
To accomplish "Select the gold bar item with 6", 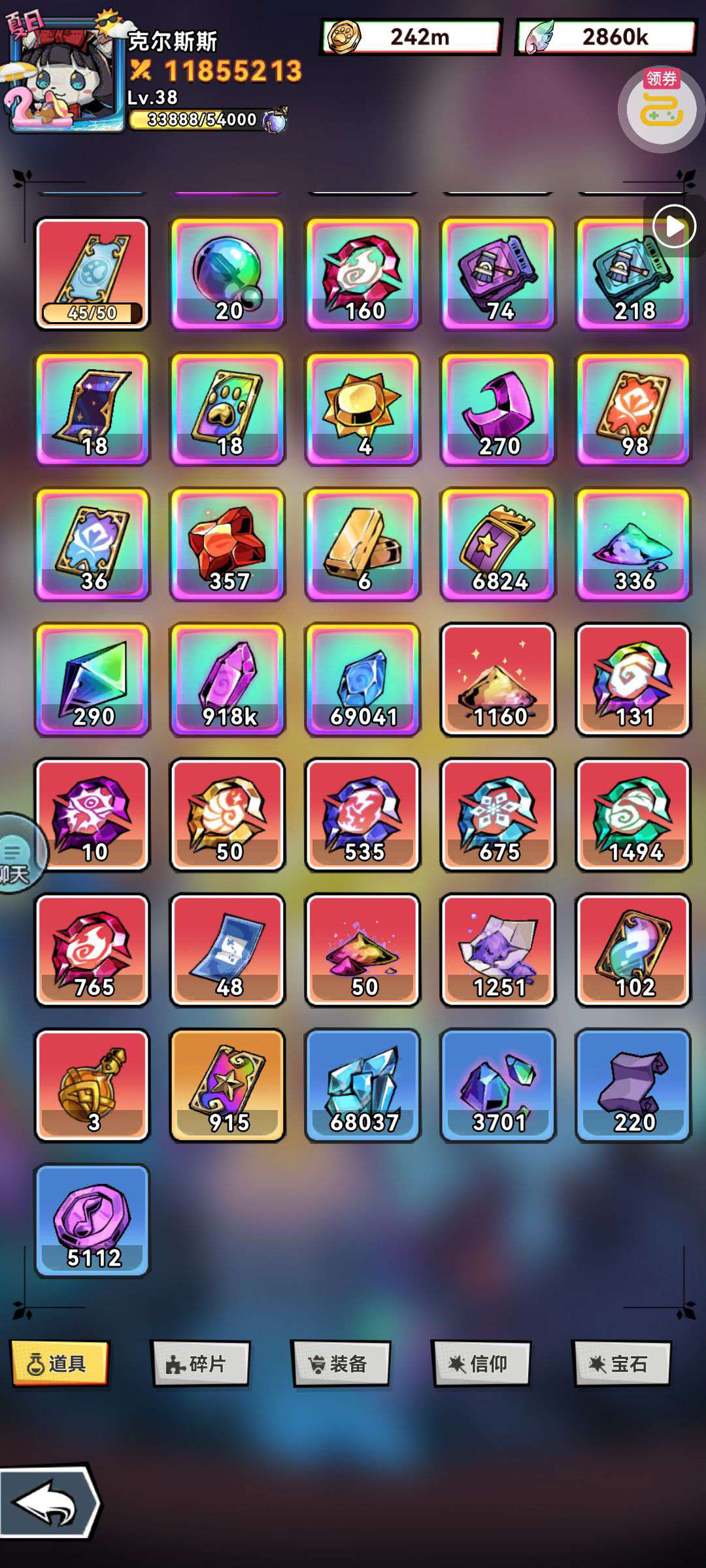I will pyautogui.click(x=363, y=544).
